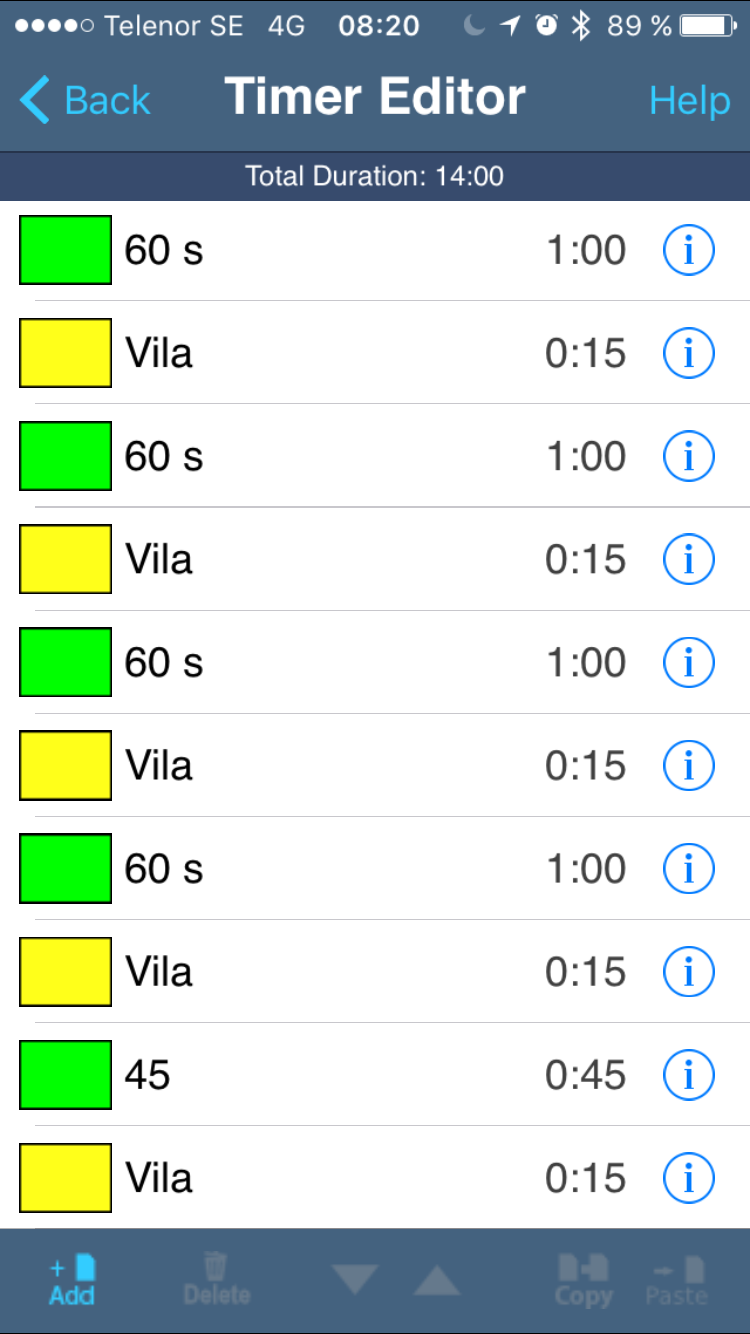Tap Paste in the bottom toolbar

[x=677, y=1281]
